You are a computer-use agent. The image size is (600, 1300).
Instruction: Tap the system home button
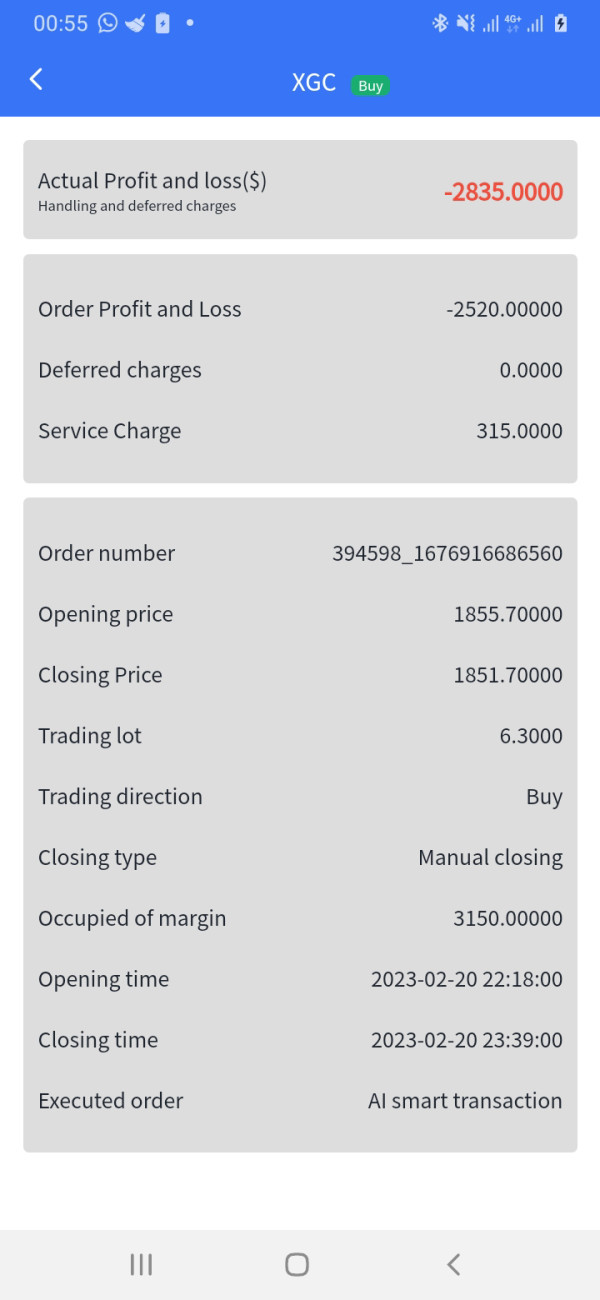coord(297,1264)
